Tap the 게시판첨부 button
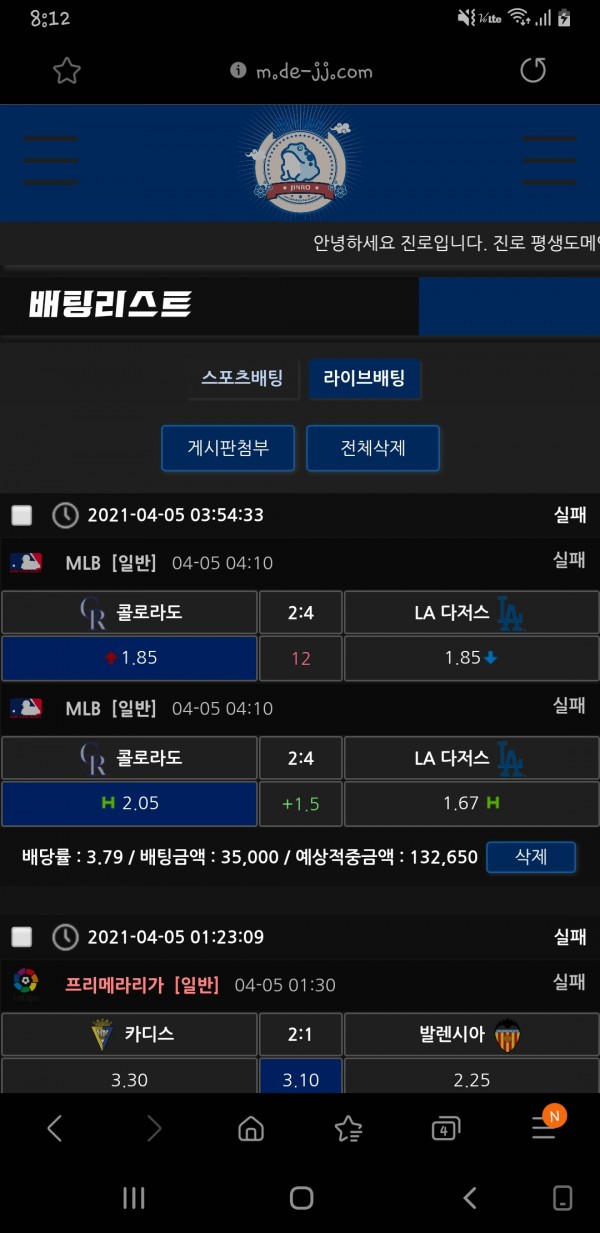 click(x=228, y=448)
